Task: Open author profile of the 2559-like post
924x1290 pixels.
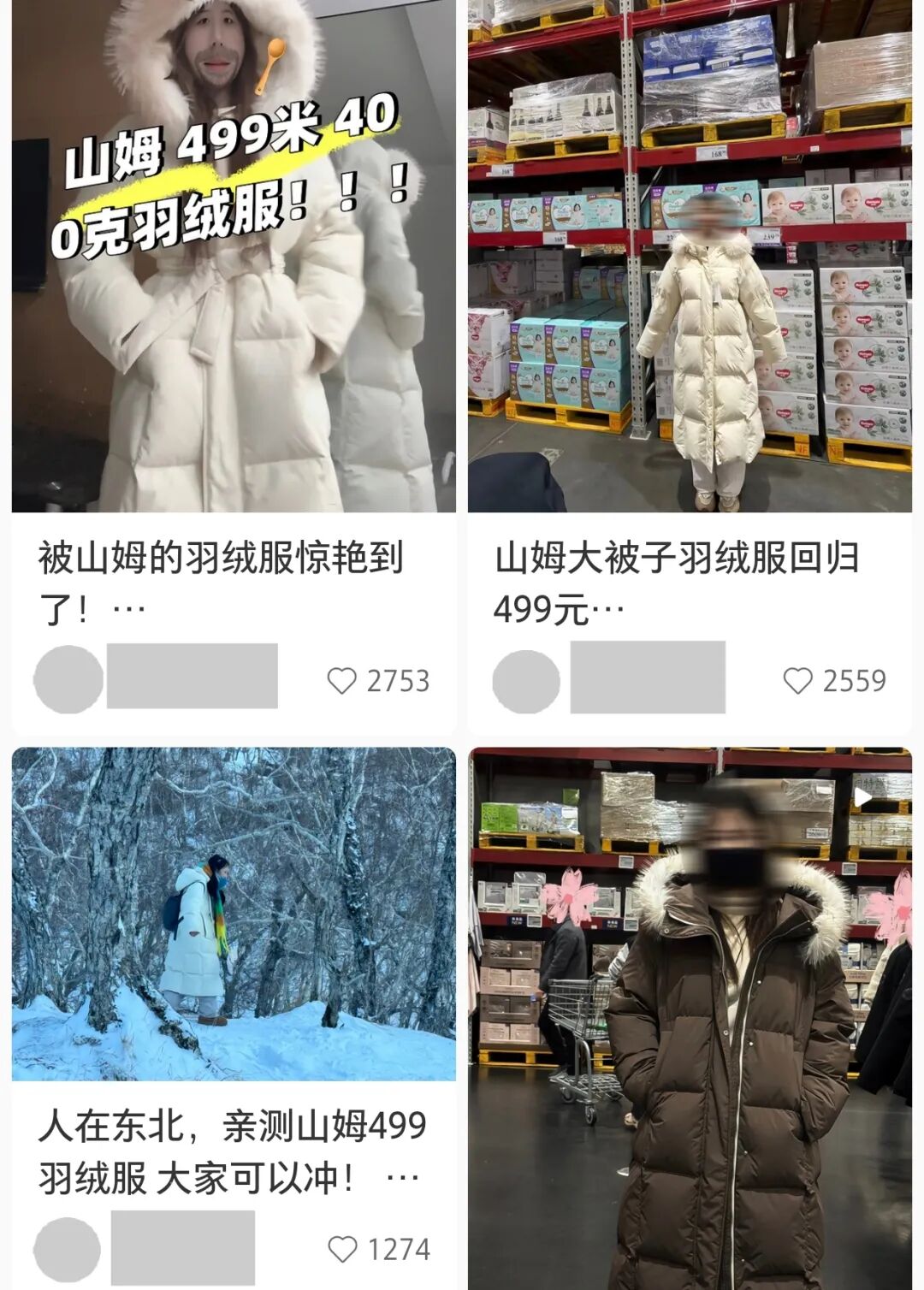Action: click(x=526, y=681)
